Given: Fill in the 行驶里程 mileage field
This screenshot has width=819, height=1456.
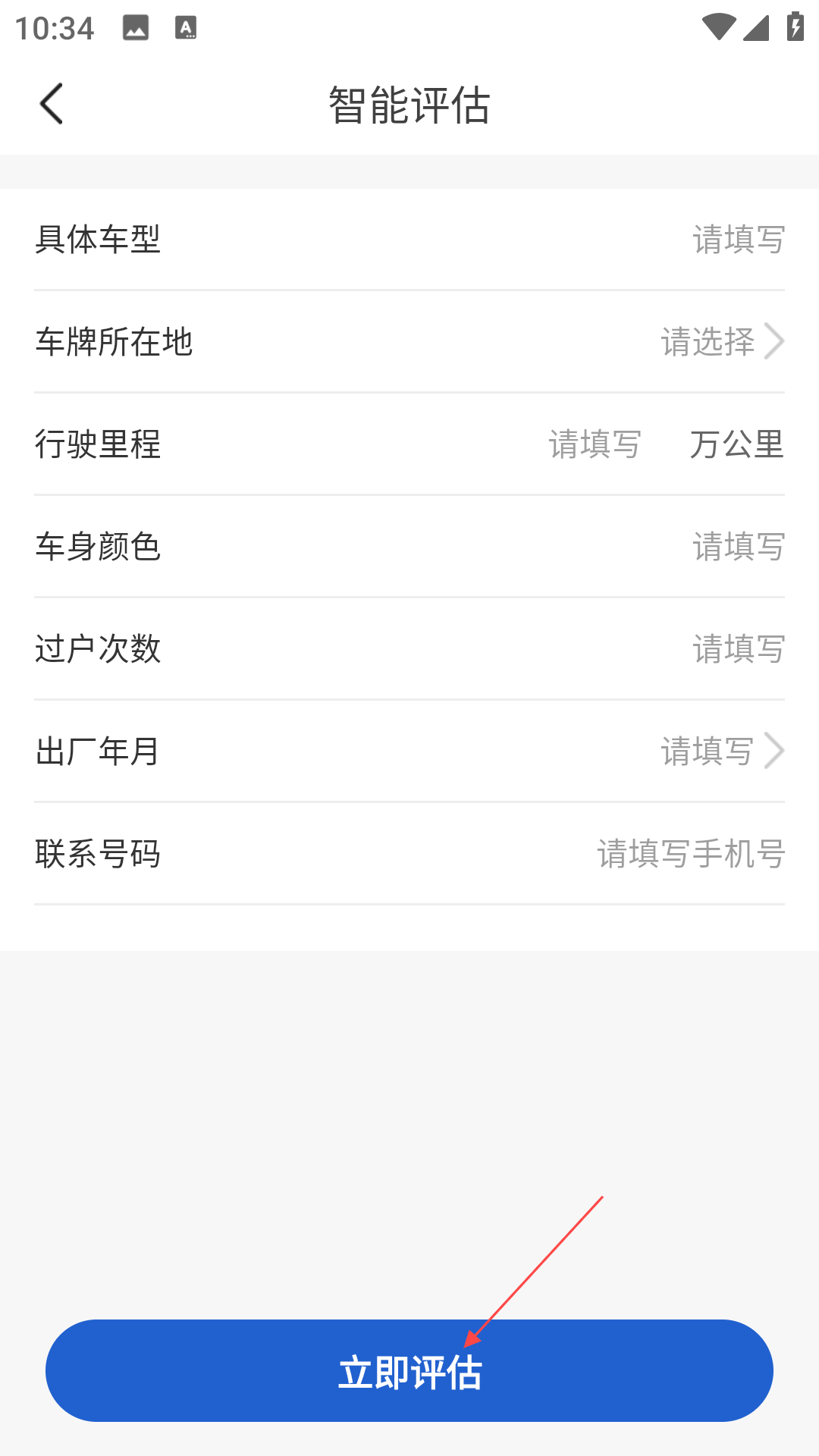Looking at the screenshot, I should pos(595,444).
